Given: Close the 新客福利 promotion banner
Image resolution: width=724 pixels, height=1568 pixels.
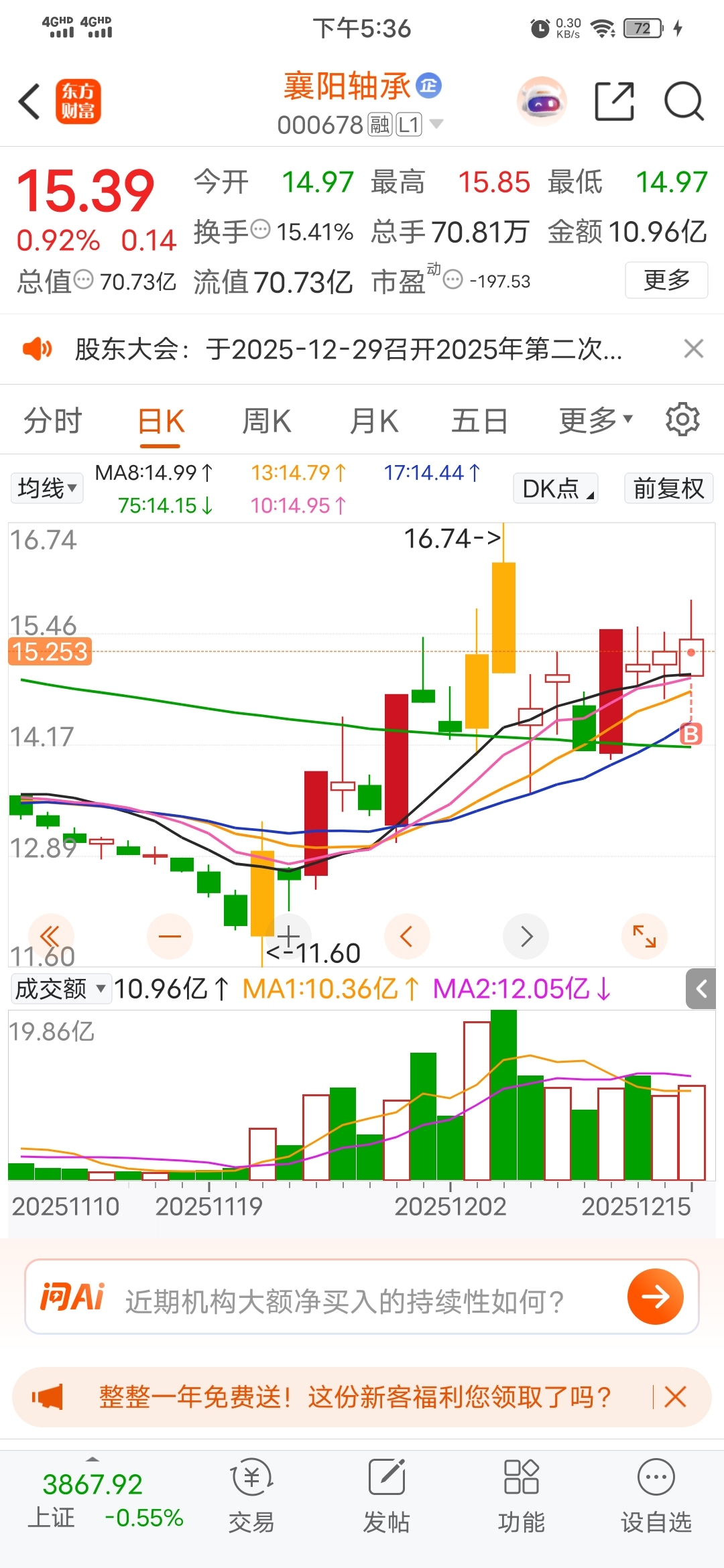Looking at the screenshot, I should [x=675, y=1397].
